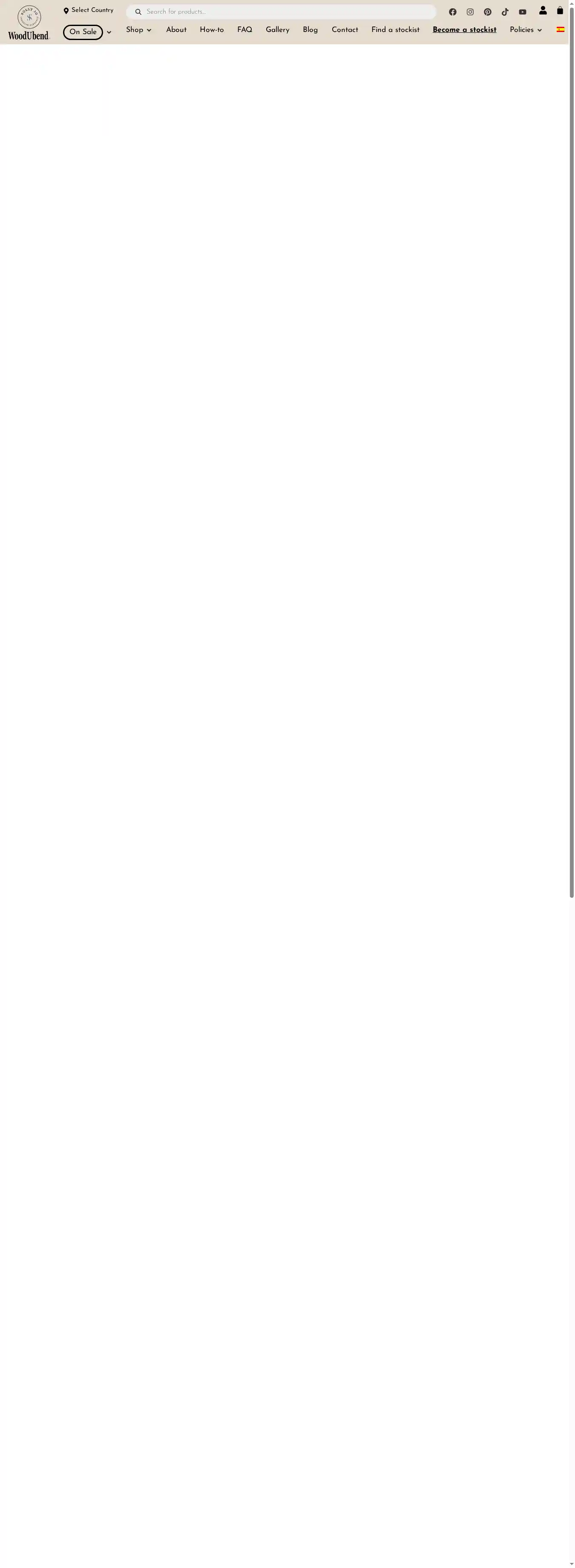Open the On Sale button
The width and height of the screenshot is (575, 1568).
(x=83, y=32)
